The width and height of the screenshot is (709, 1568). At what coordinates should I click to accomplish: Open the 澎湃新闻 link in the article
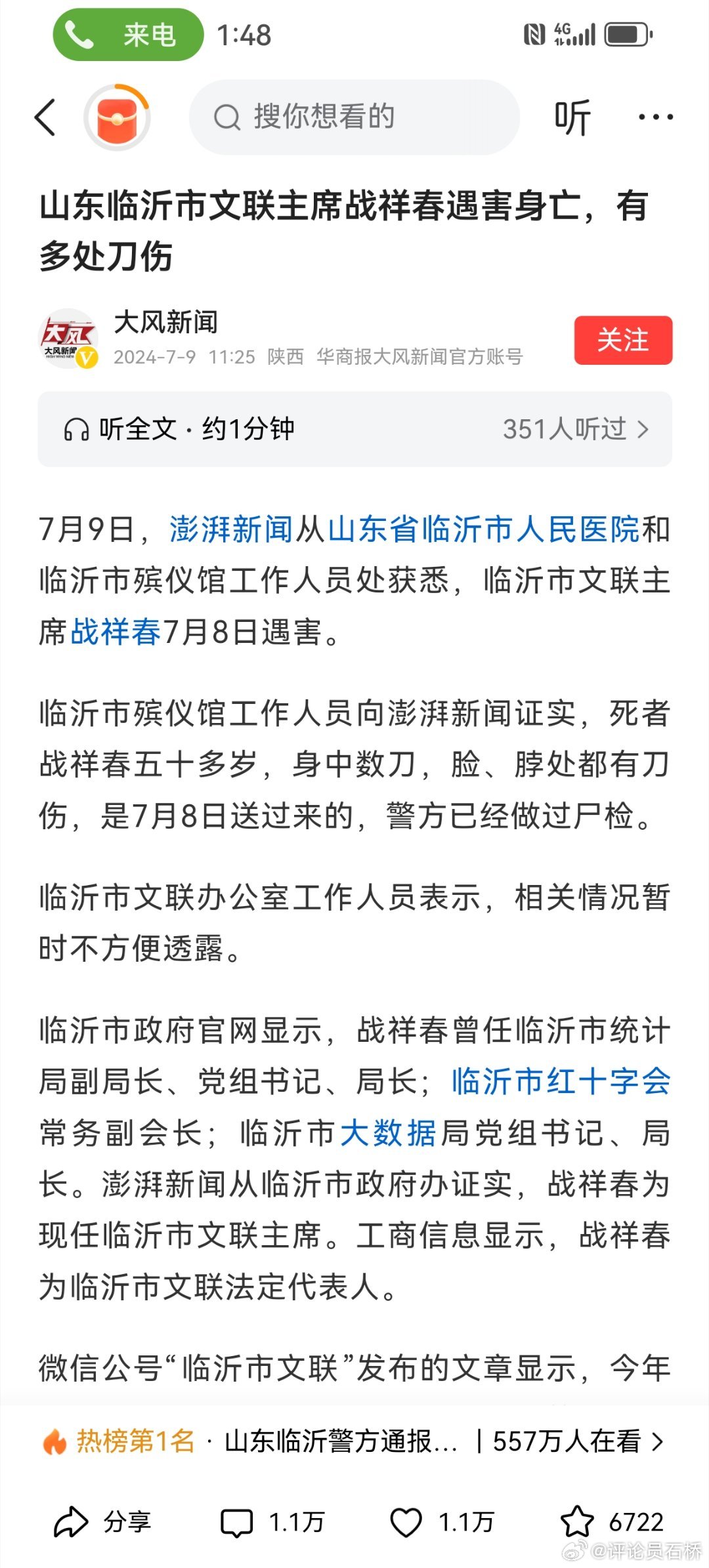231,529
